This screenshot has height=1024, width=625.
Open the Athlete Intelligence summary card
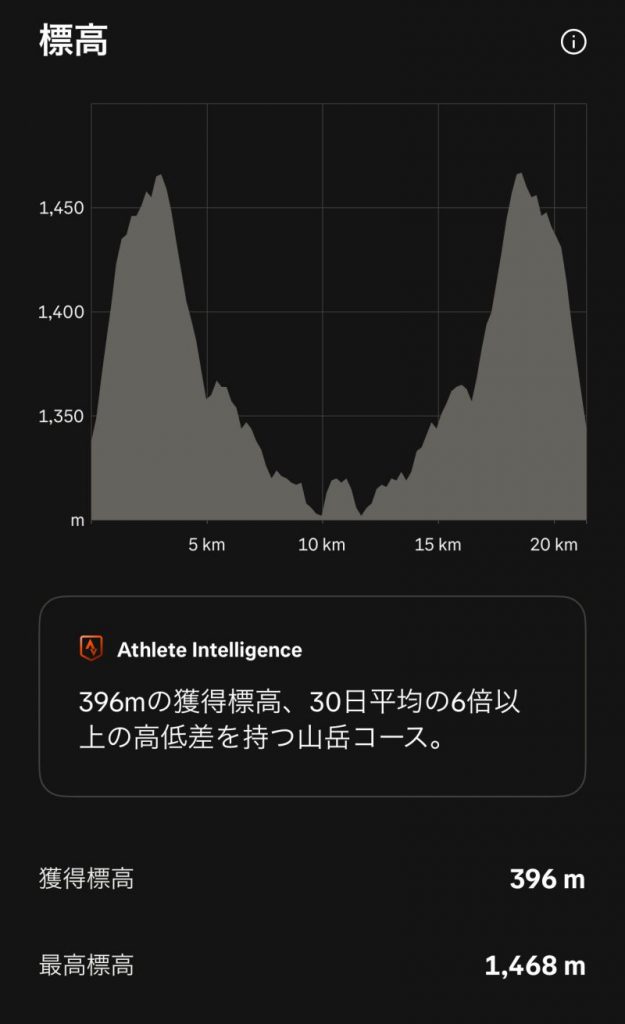coord(312,696)
